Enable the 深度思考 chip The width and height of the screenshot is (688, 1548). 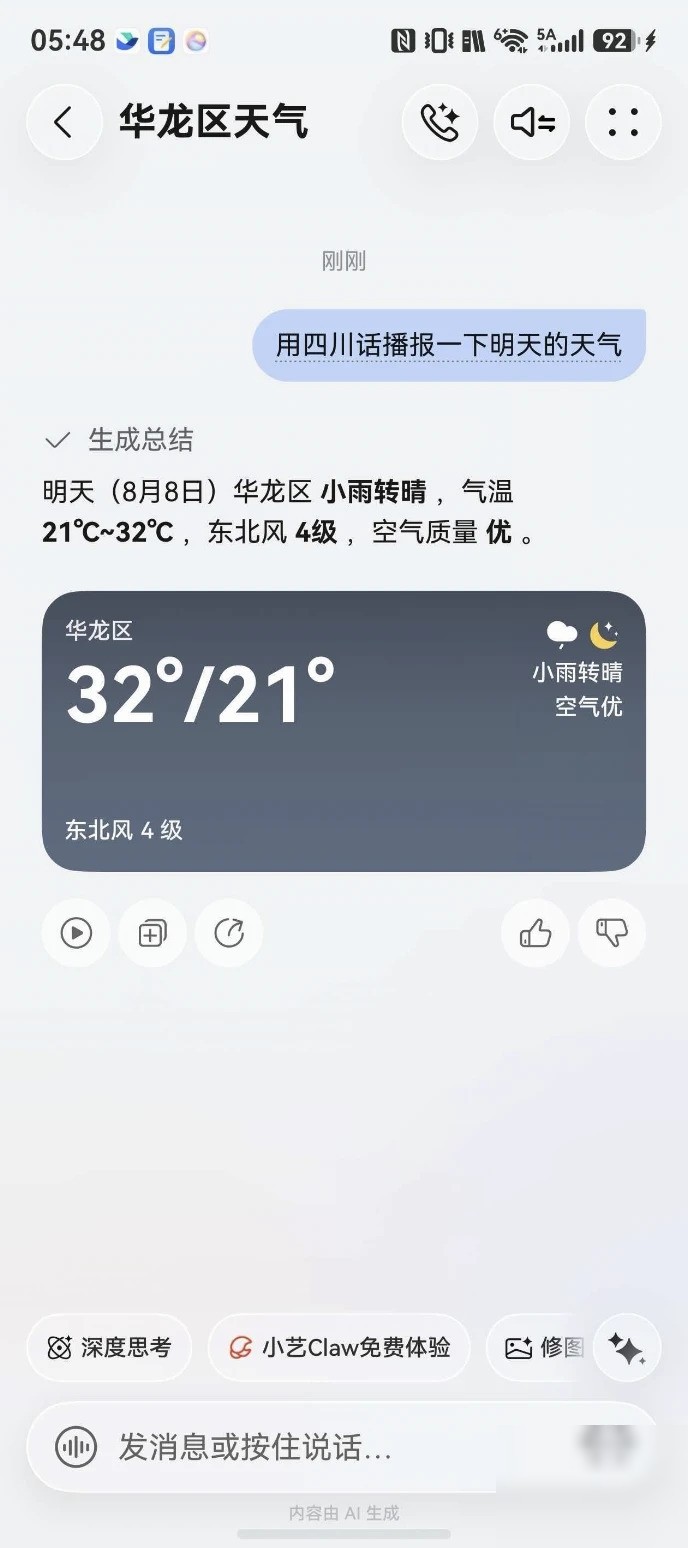pyautogui.click(x=109, y=1347)
